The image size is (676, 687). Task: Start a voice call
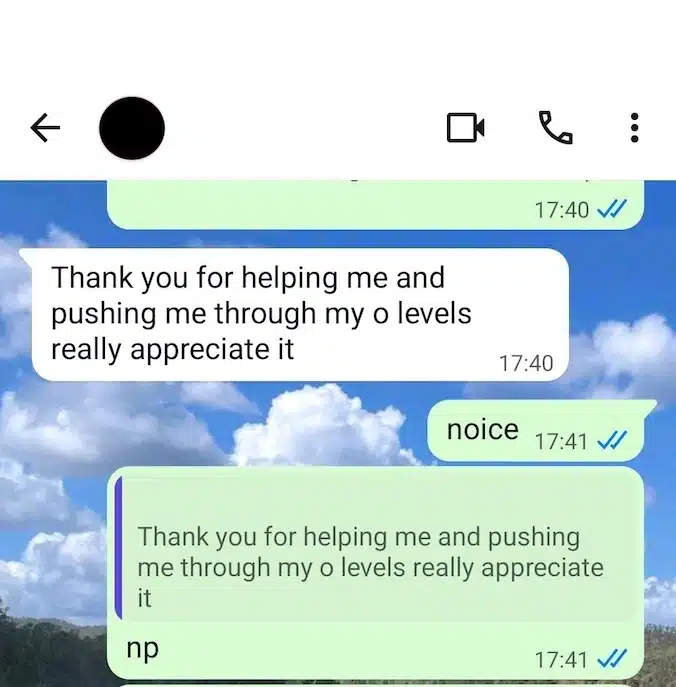click(x=555, y=128)
